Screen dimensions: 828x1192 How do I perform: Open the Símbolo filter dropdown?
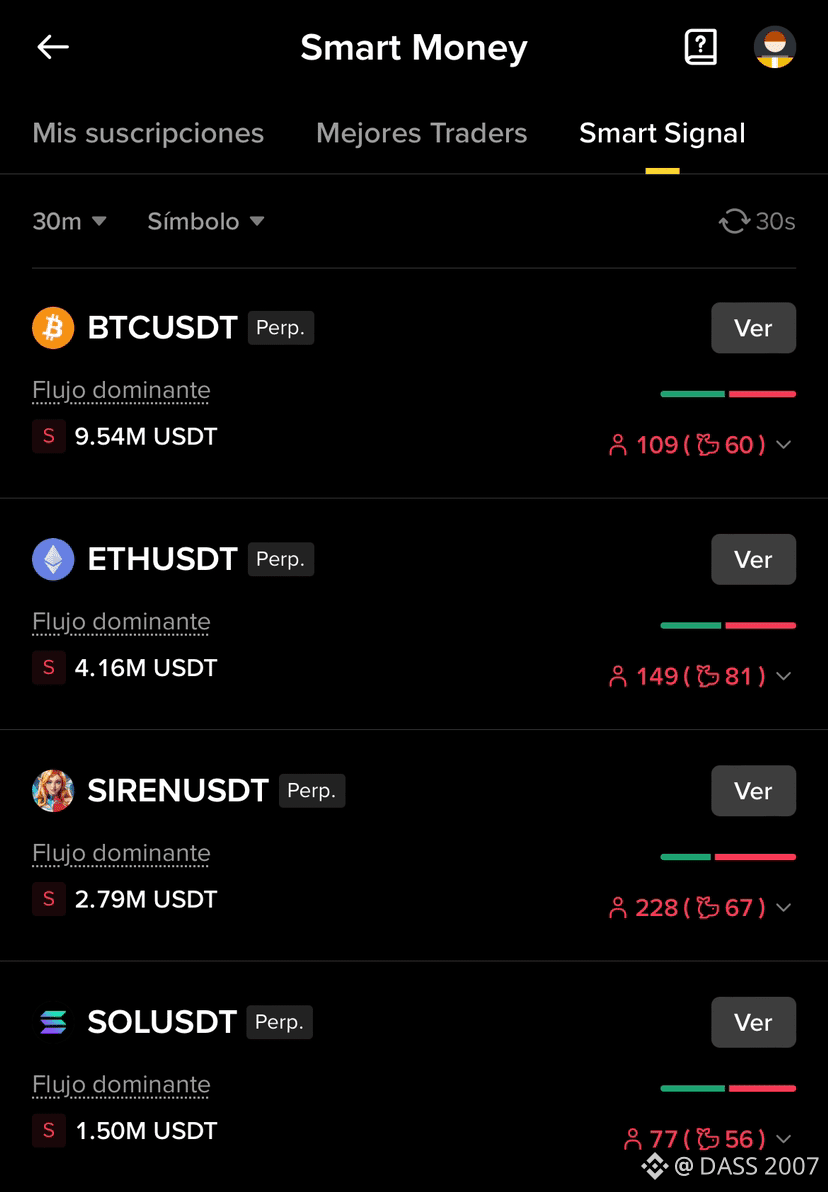(206, 221)
